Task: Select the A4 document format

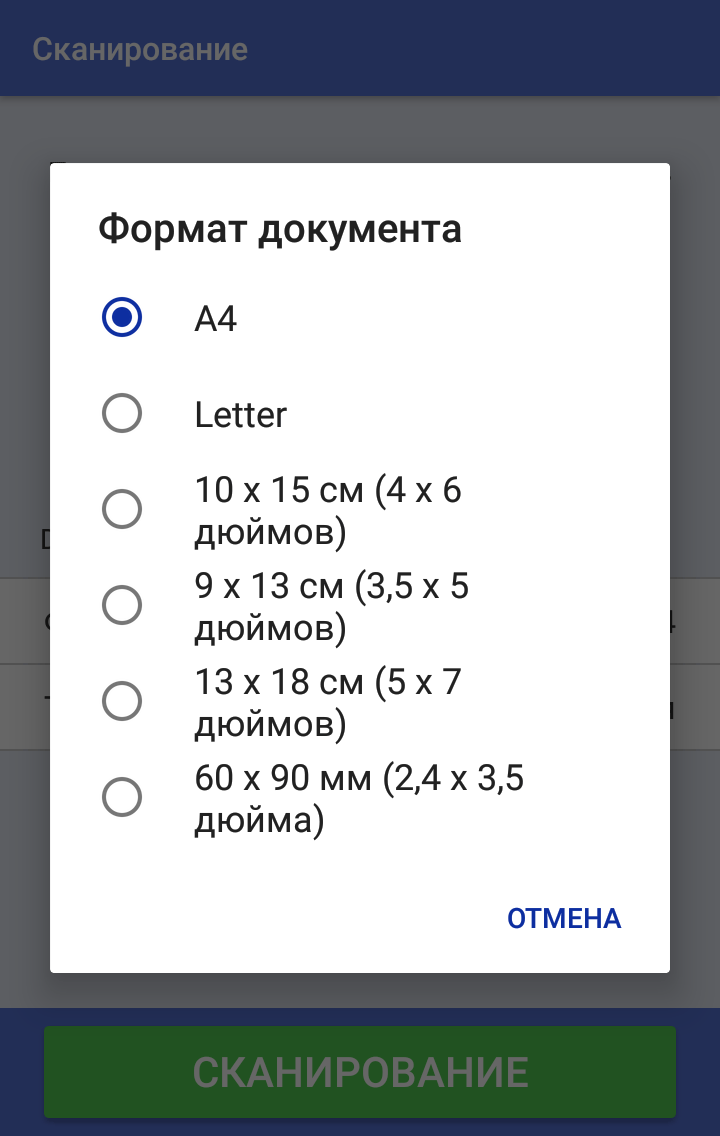Action: tap(122, 318)
